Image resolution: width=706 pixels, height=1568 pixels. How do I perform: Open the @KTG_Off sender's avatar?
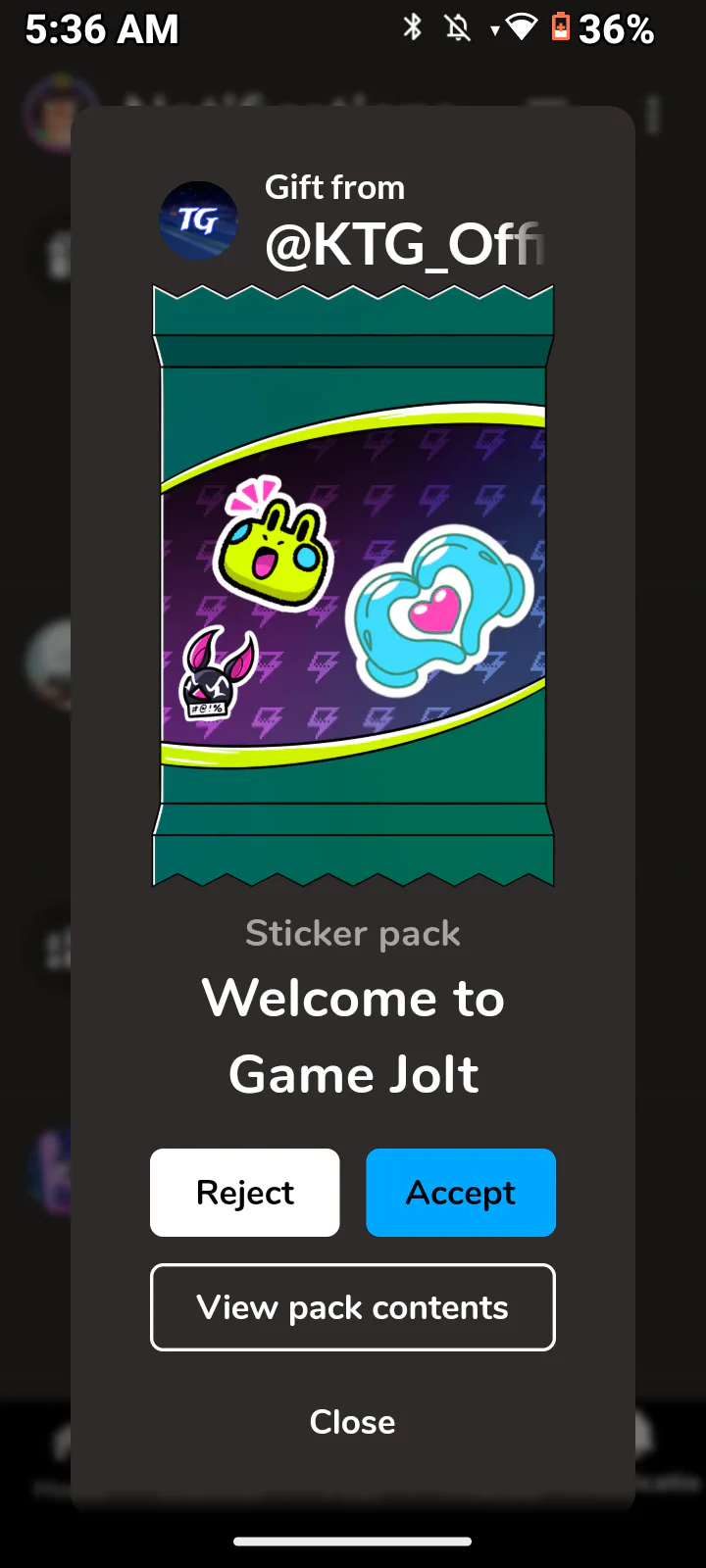click(x=199, y=220)
